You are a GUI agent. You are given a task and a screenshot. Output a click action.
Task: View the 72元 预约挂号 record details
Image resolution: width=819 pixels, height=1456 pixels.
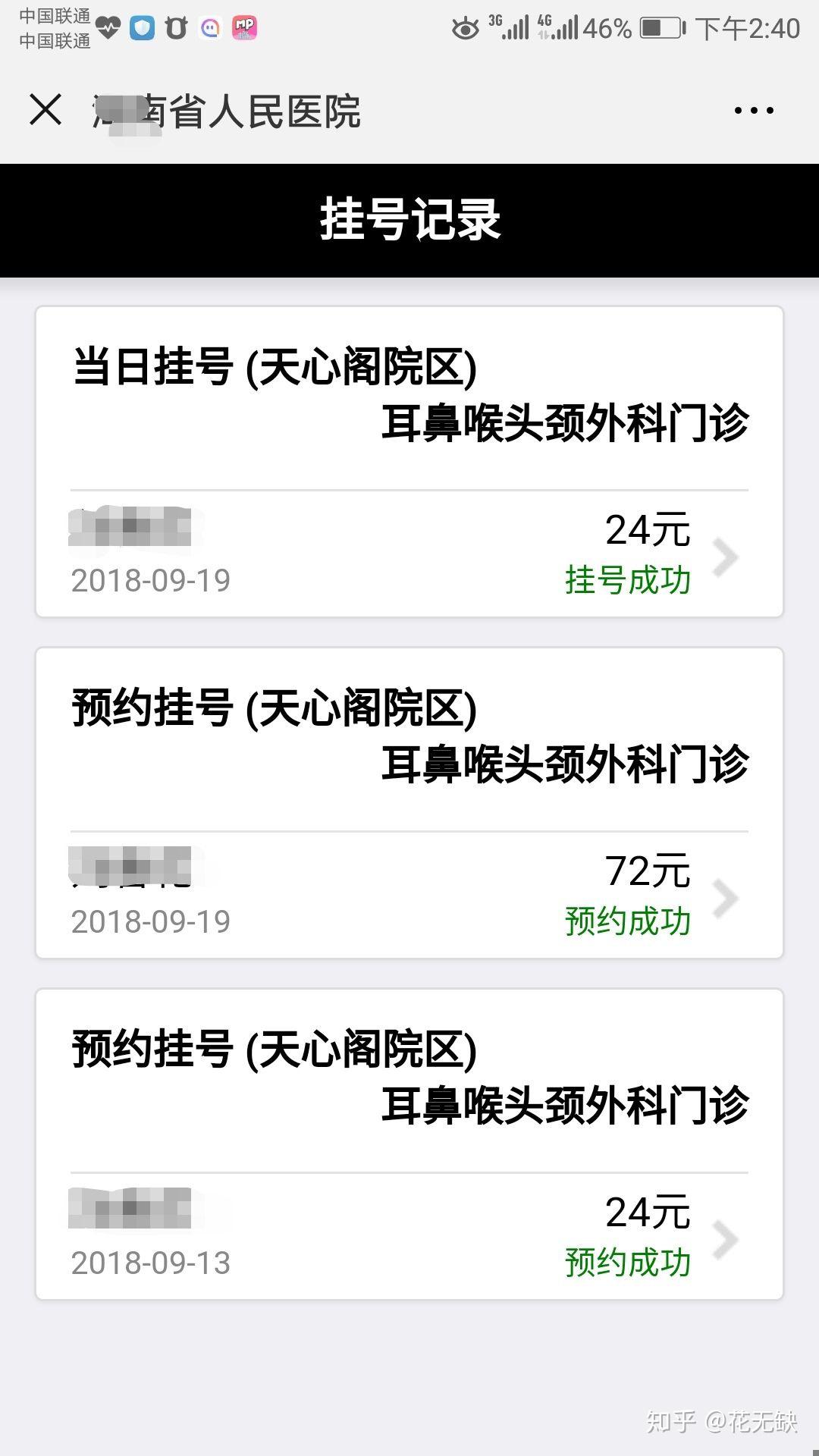point(409,803)
